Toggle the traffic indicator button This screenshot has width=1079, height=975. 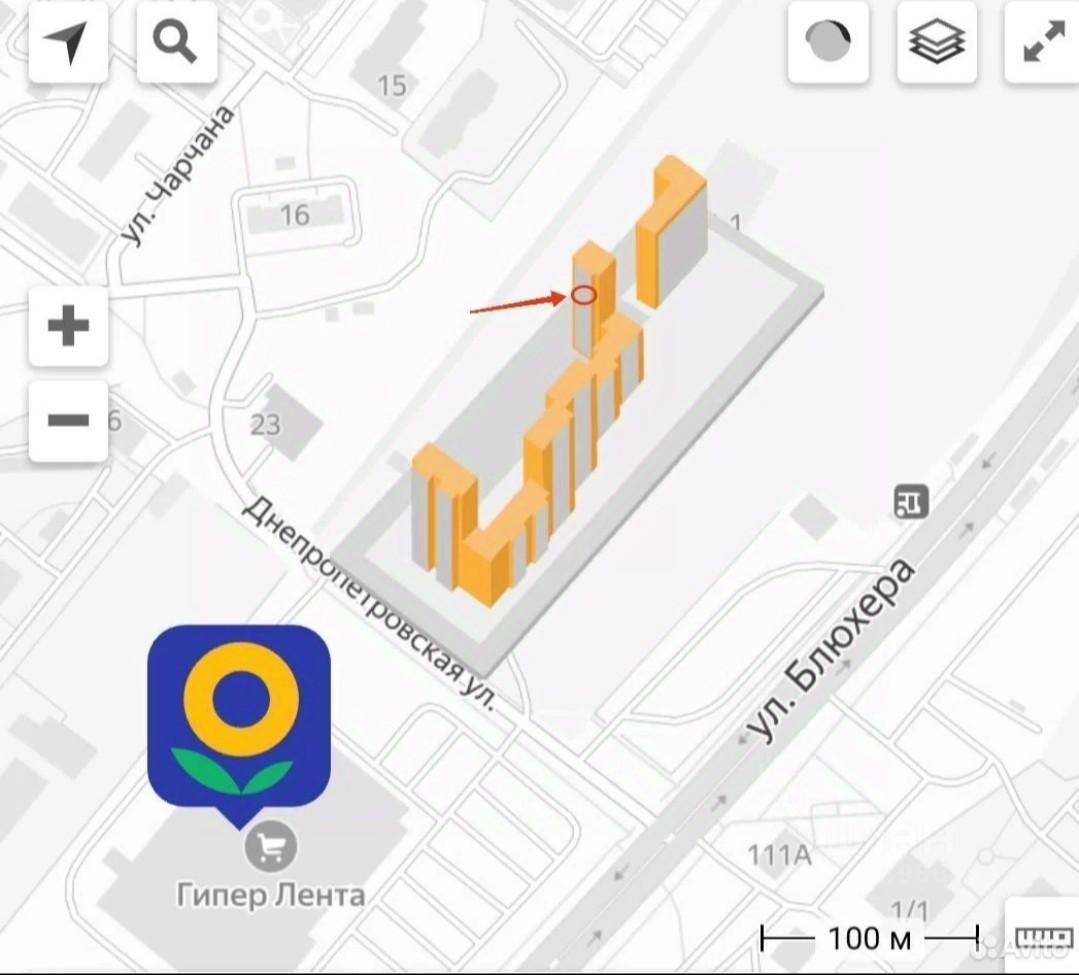(x=828, y=42)
